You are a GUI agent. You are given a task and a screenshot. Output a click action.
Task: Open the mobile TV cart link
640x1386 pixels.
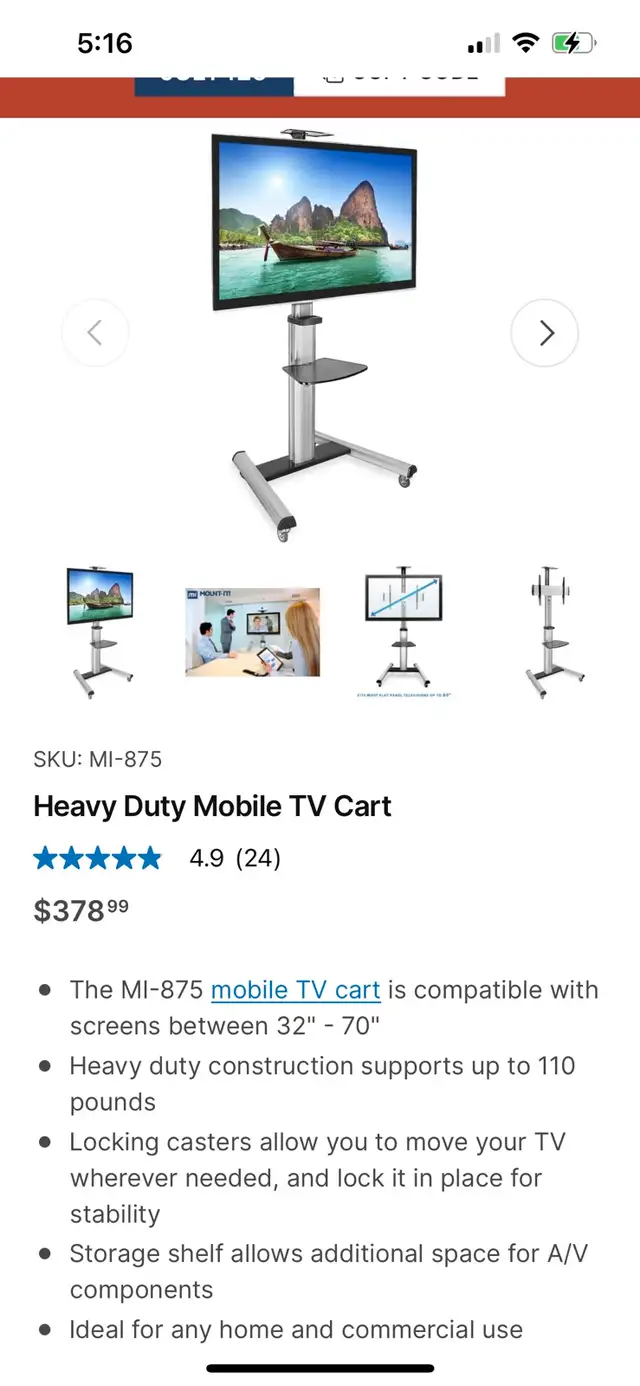[x=296, y=990]
